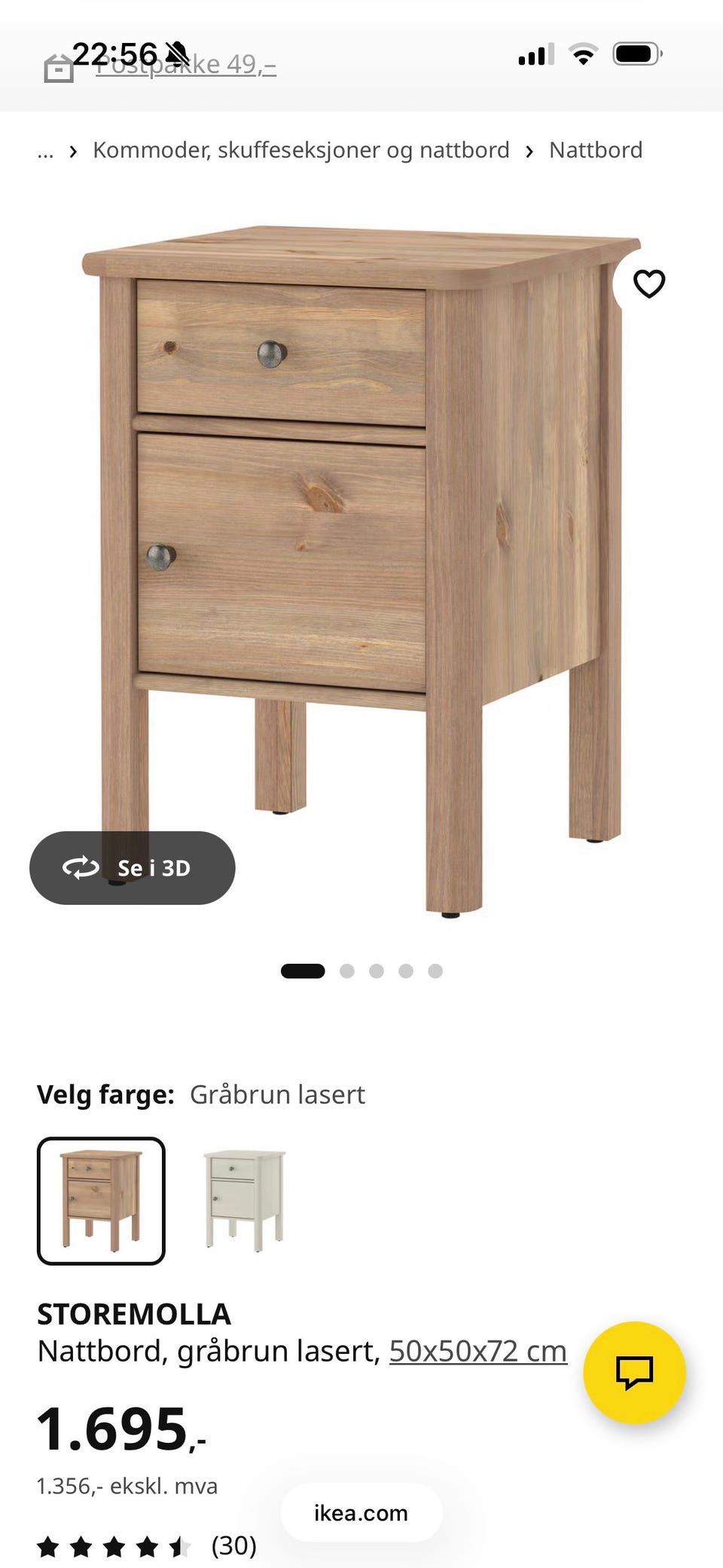View the nightstand in 3D
The height and width of the screenshot is (1568, 723).
(133, 868)
